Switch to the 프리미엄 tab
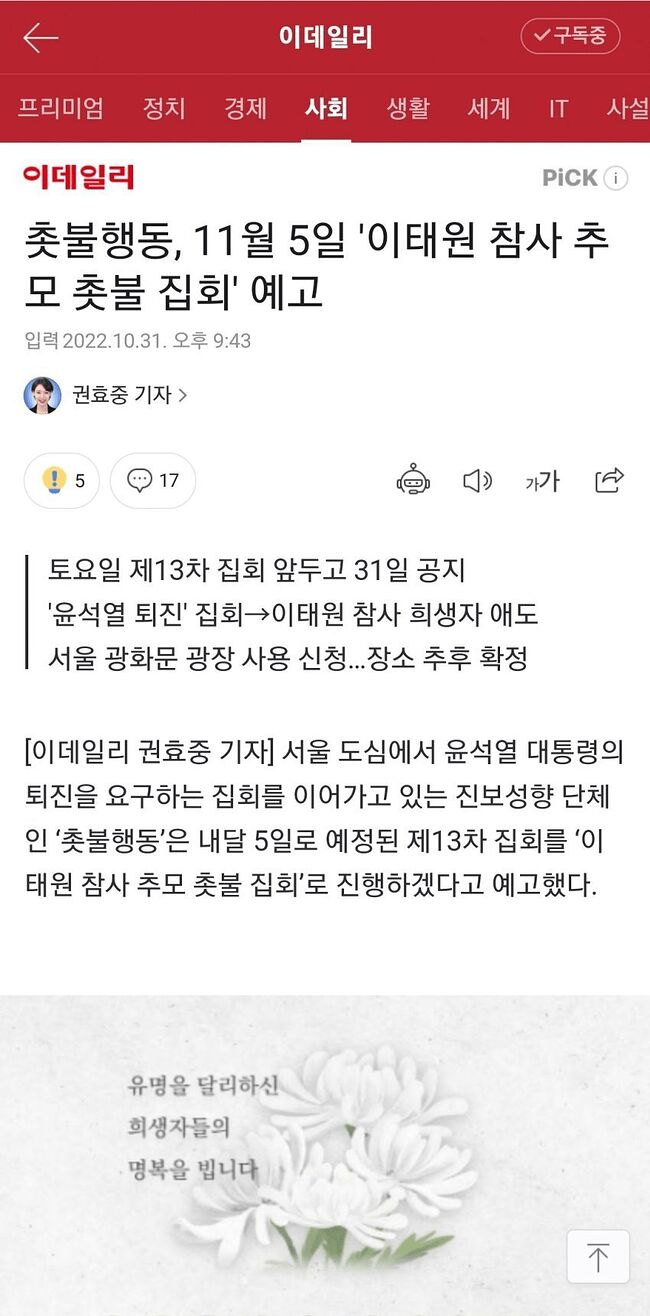Screen dimensions: 650x1316 coord(61,108)
